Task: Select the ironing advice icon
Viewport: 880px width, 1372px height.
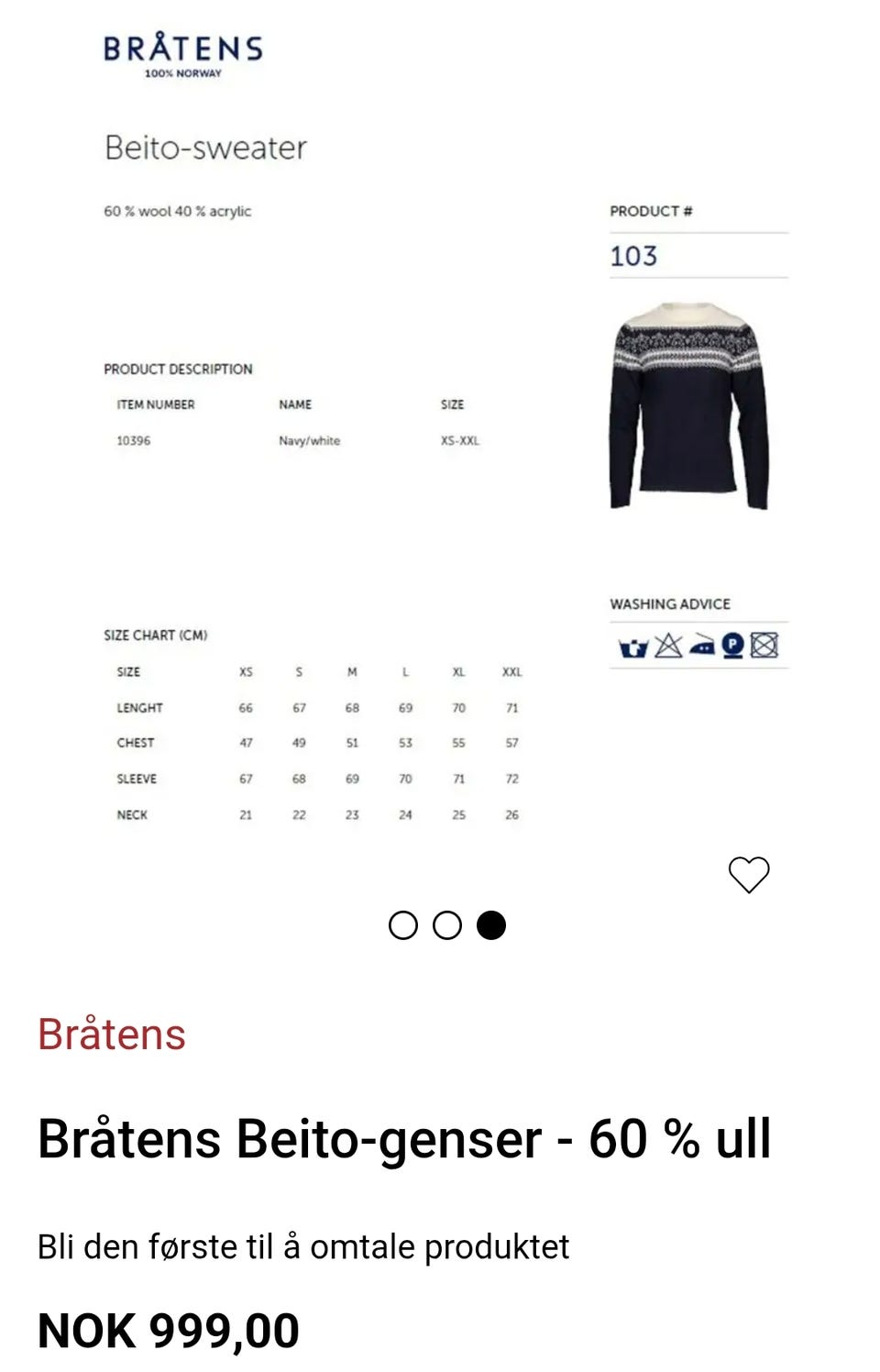Action: tap(701, 648)
